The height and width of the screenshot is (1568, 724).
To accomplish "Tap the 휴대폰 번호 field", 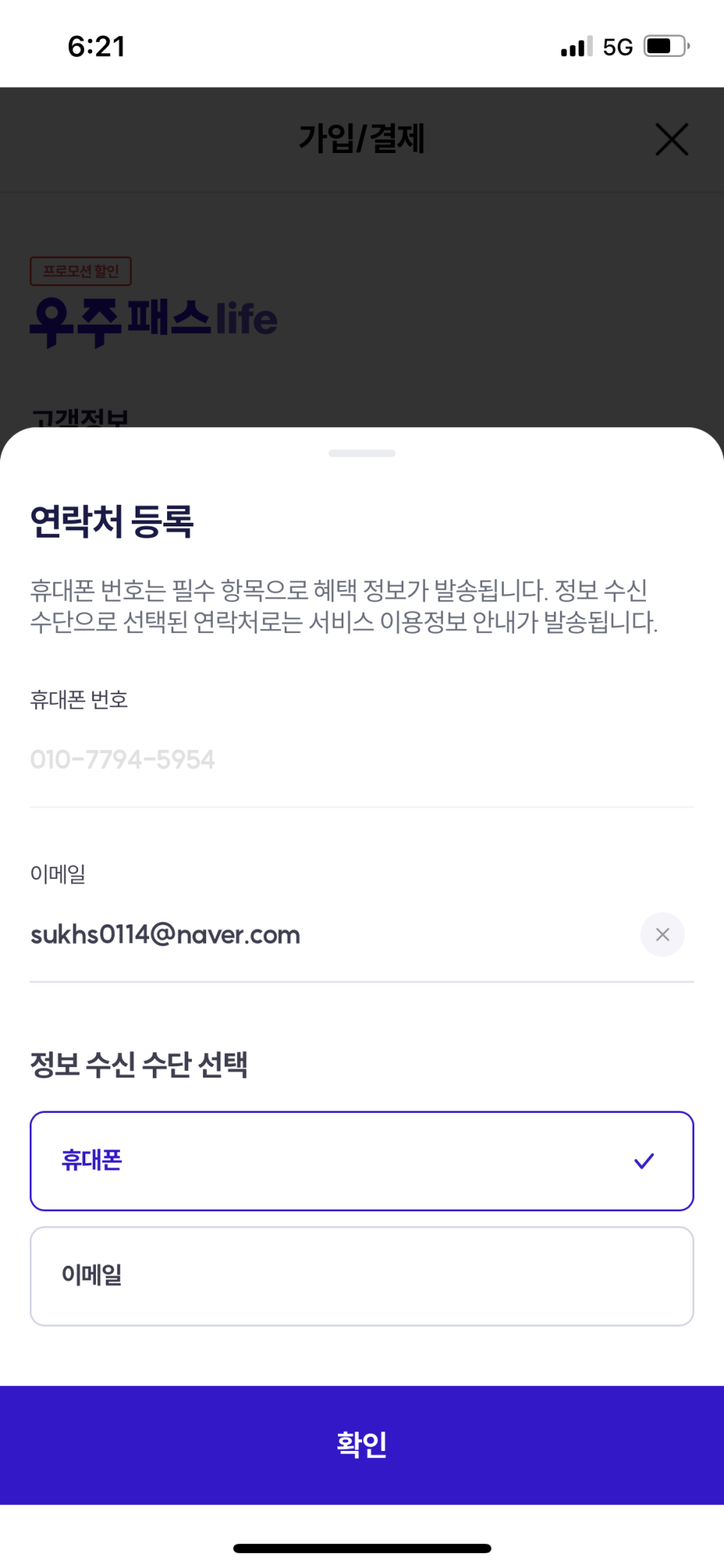I will click(x=362, y=760).
